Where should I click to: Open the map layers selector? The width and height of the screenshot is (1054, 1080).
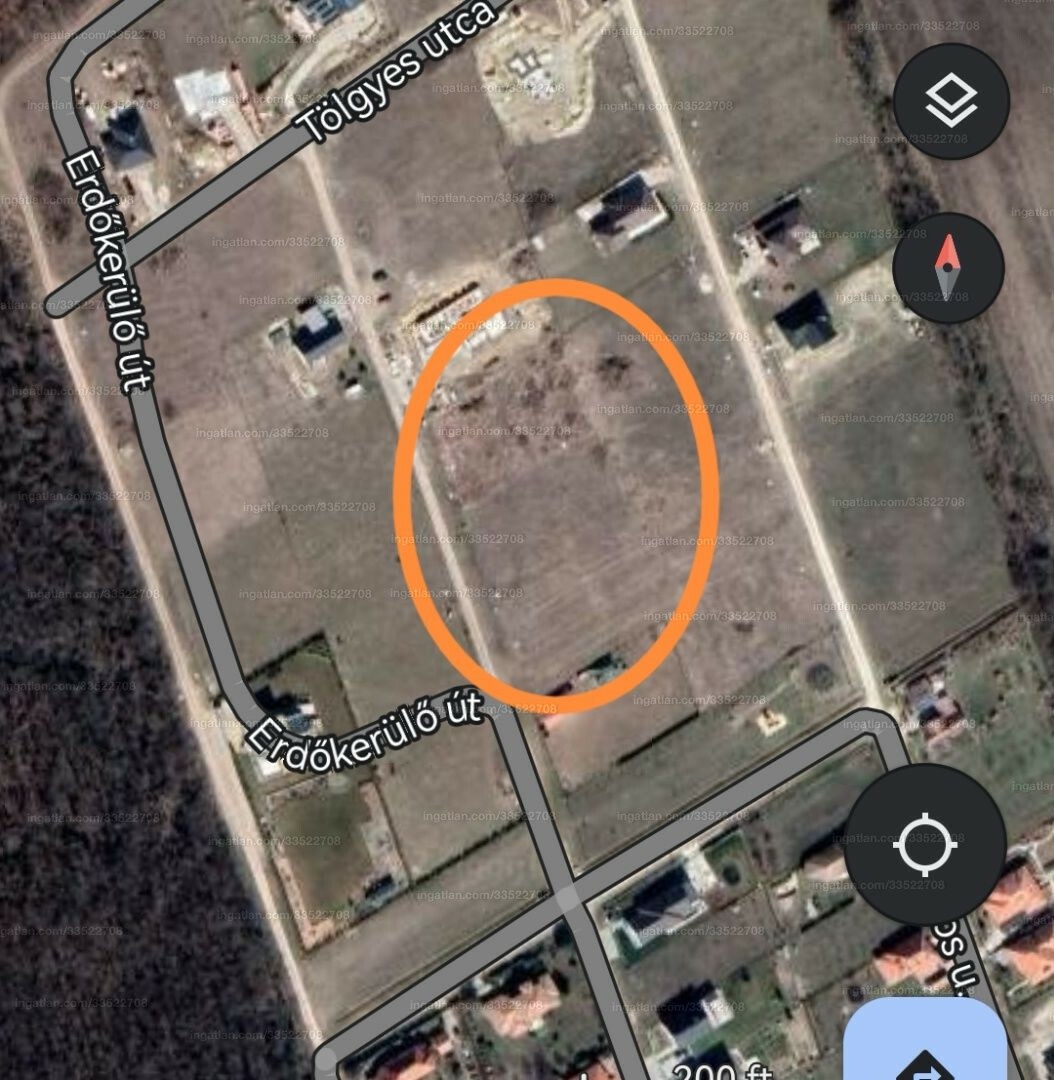(950, 100)
